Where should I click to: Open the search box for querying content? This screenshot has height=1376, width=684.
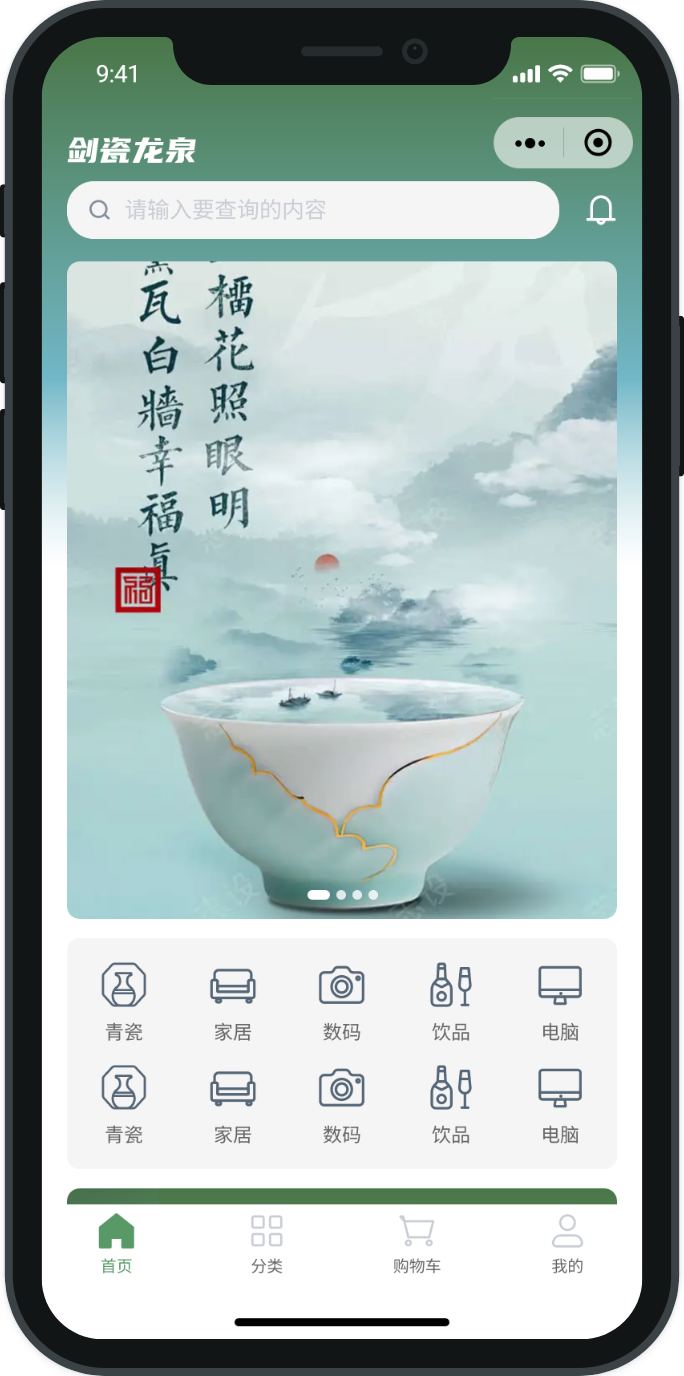tap(312, 210)
